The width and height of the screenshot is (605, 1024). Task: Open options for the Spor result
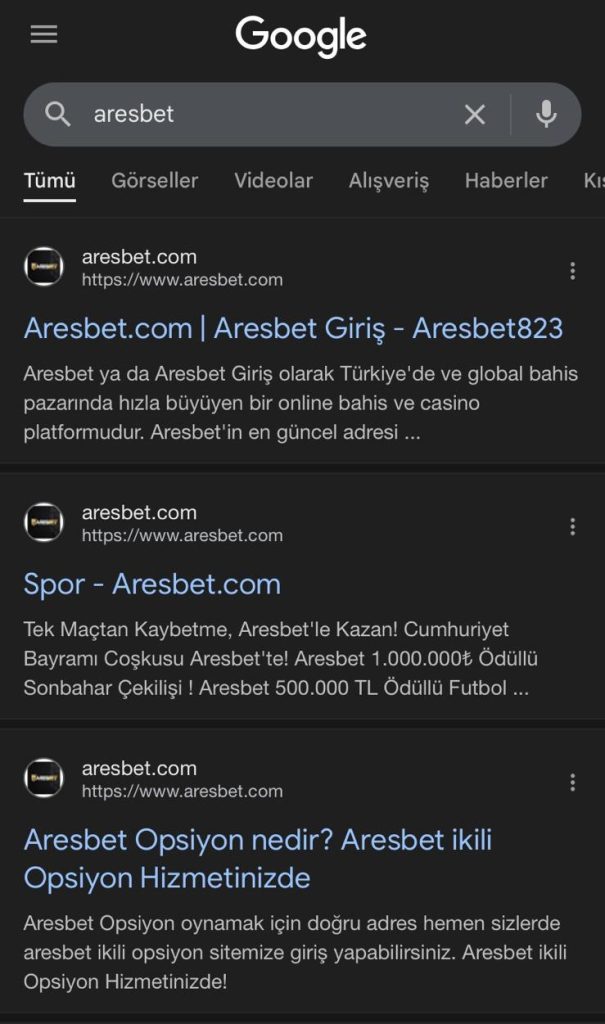(572, 526)
